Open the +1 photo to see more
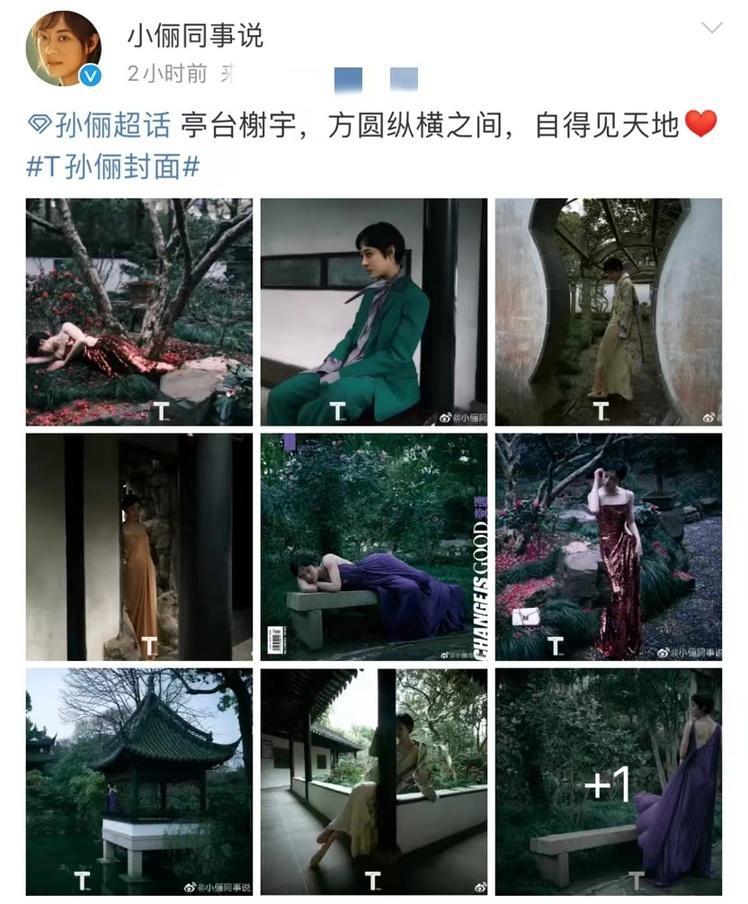 click(608, 781)
